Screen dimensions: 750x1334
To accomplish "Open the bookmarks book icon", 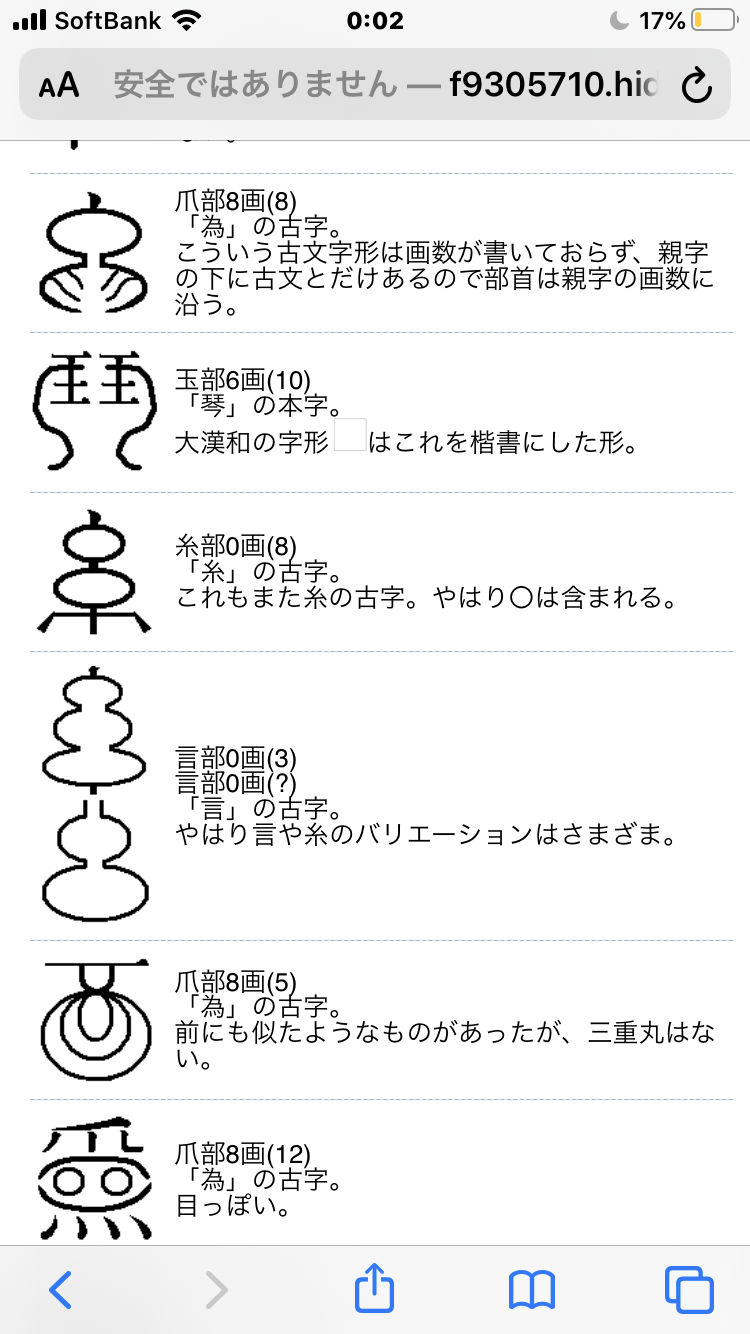I will pos(532,1290).
